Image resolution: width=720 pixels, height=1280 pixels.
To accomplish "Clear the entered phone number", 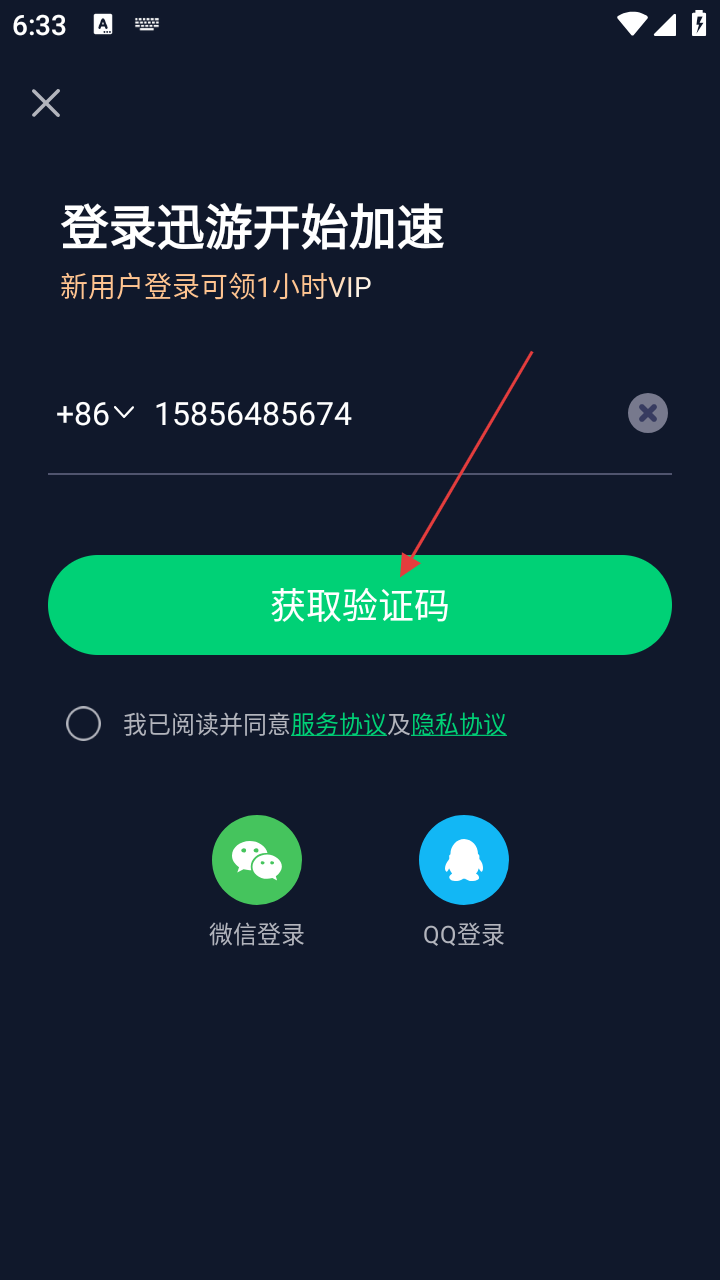I will click(x=647, y=413).
